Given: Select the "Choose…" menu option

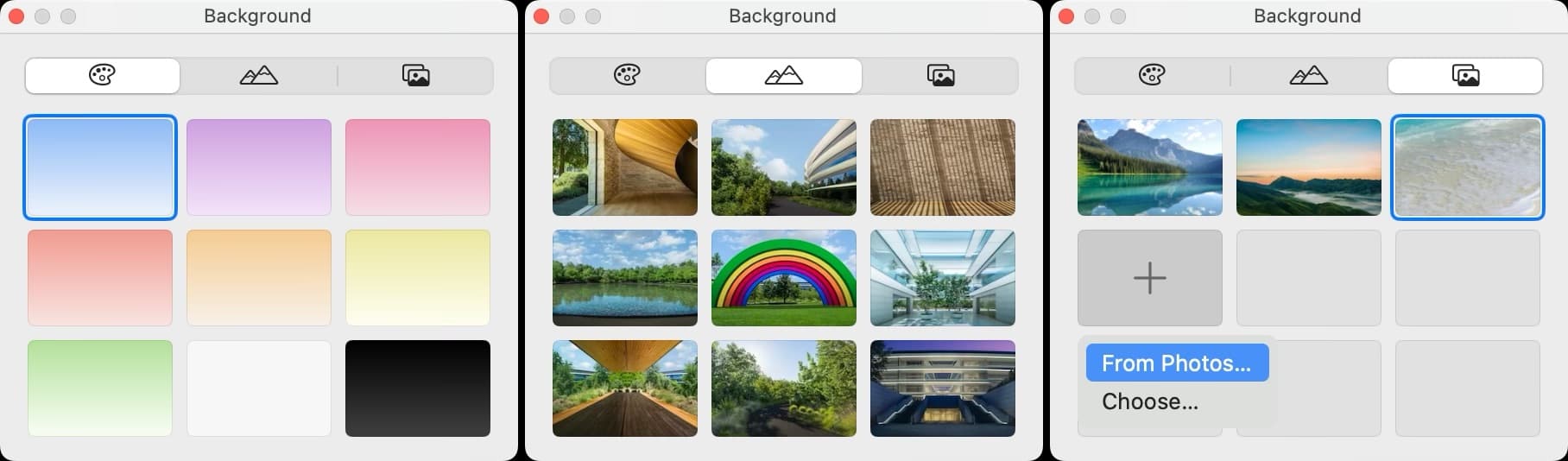Looking at the screenshot, I should [1150, 401].
